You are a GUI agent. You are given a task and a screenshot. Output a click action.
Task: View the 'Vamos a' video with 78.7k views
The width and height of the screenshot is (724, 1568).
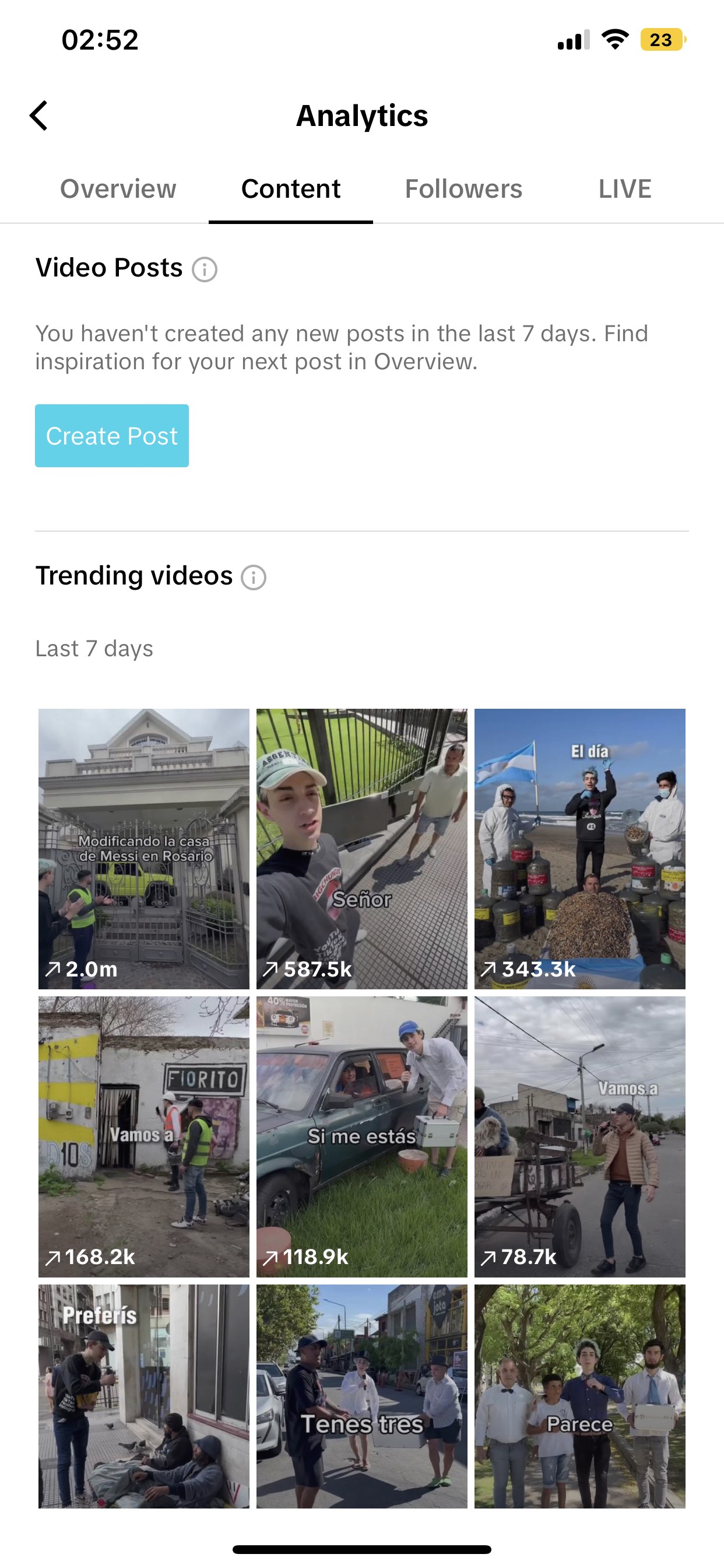pos(580,1136)
